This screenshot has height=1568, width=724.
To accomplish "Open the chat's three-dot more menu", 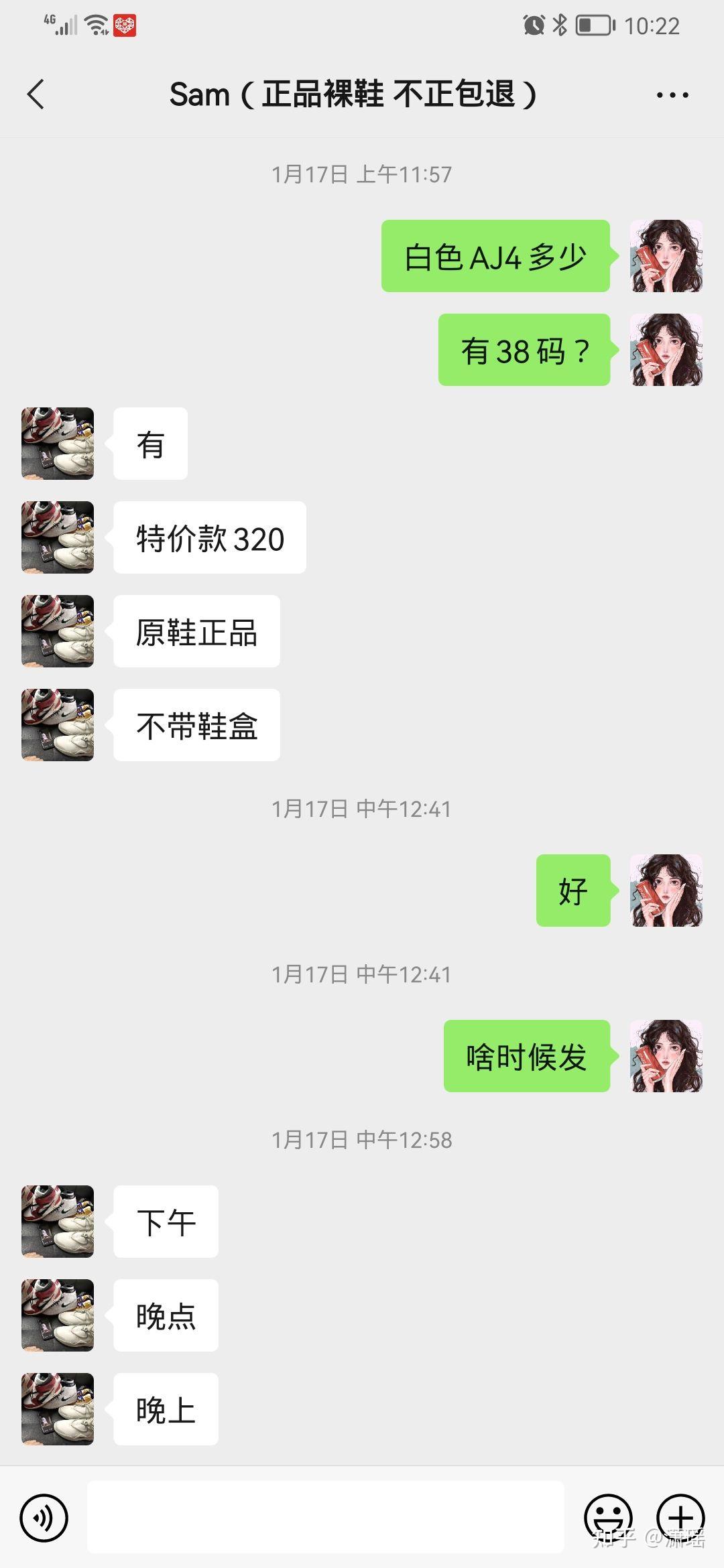I will point(672,95).
